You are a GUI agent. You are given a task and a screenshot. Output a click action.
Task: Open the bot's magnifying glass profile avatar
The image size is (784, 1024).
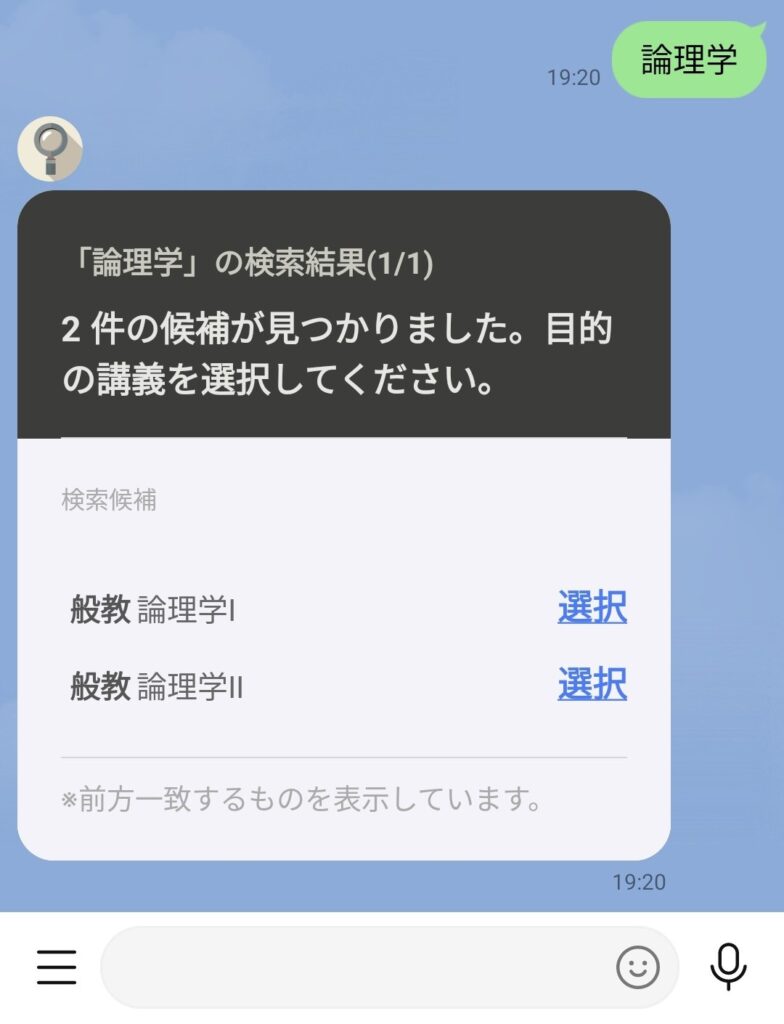click(50, 149)
